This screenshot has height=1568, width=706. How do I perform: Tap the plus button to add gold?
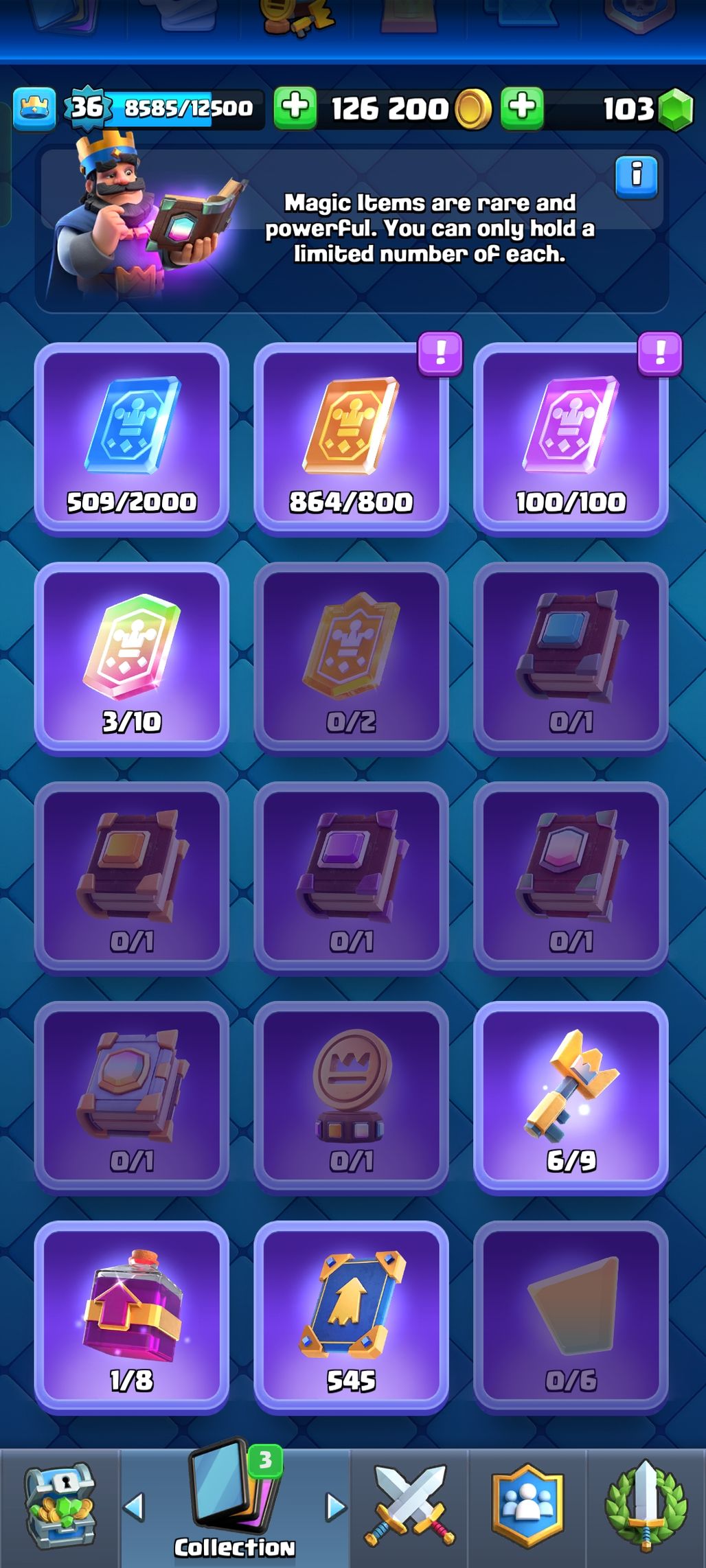click(x=295, y=108)
